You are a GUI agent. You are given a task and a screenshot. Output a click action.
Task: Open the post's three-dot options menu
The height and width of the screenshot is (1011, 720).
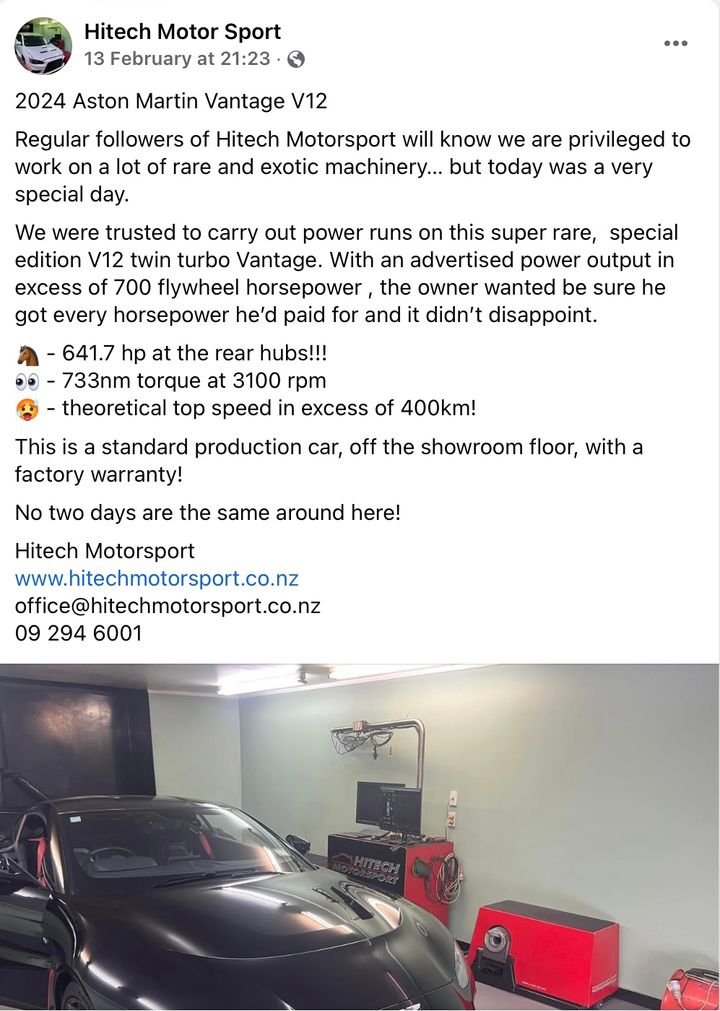(676, 44)
